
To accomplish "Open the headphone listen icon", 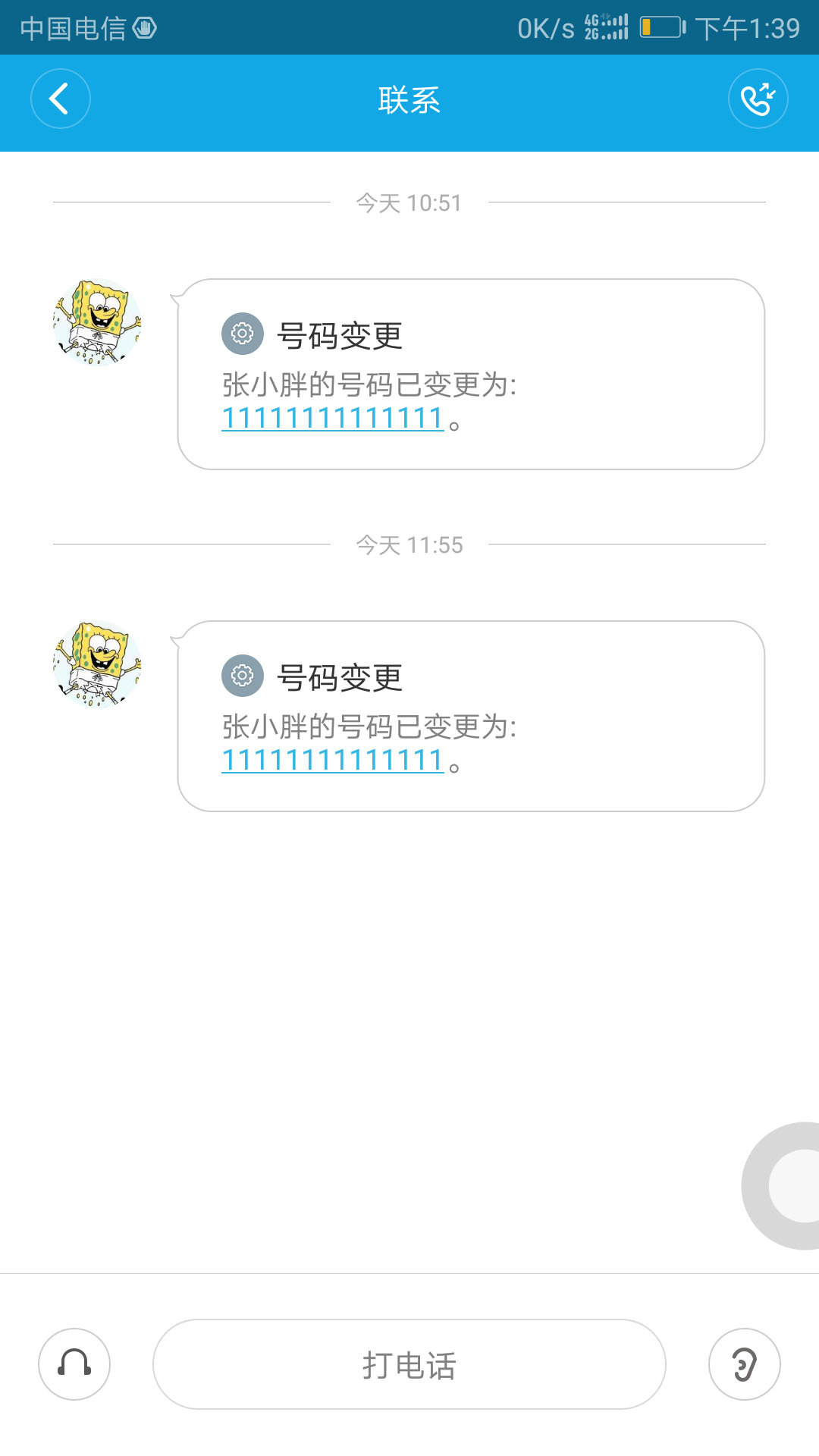I will (74, 1364).
